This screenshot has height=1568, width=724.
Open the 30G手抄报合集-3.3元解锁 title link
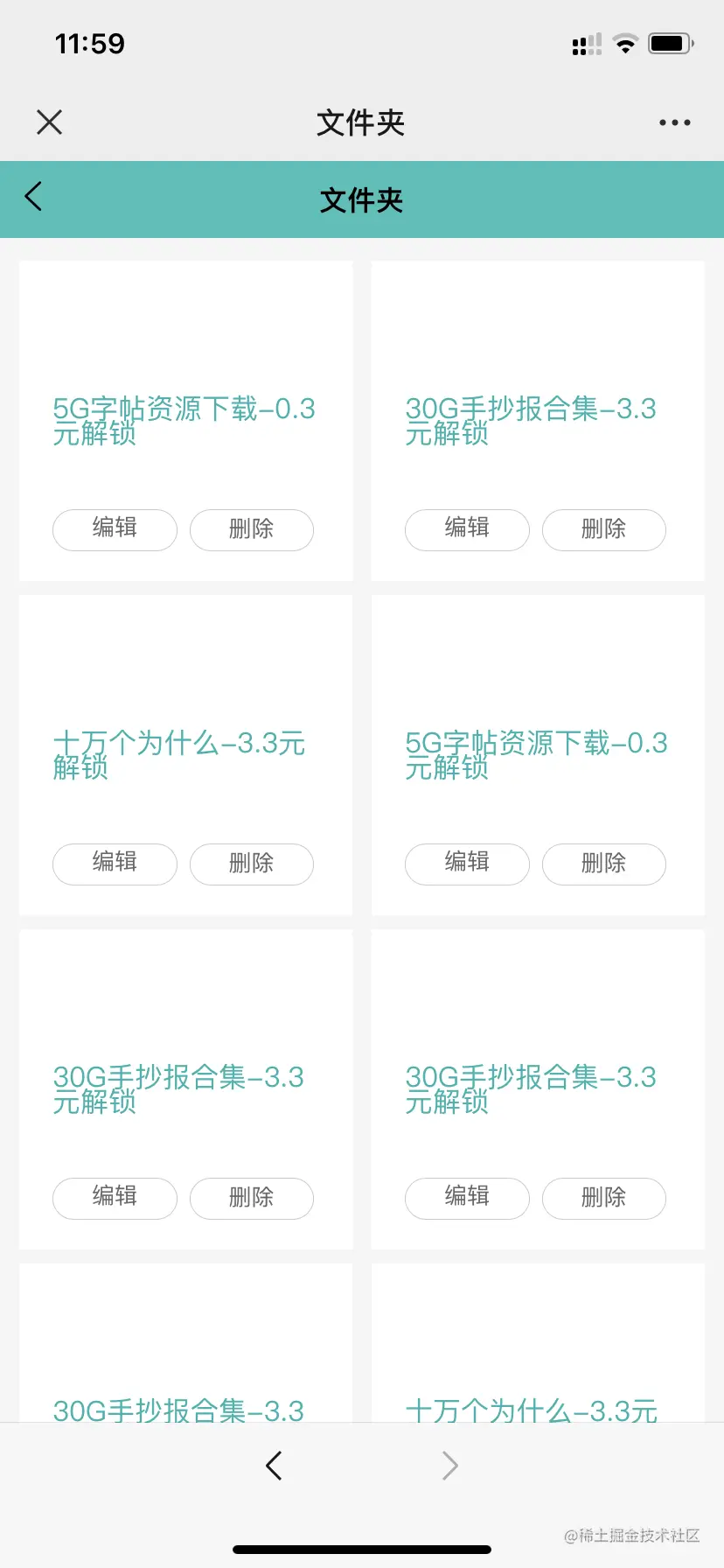(x=531, y=421)
